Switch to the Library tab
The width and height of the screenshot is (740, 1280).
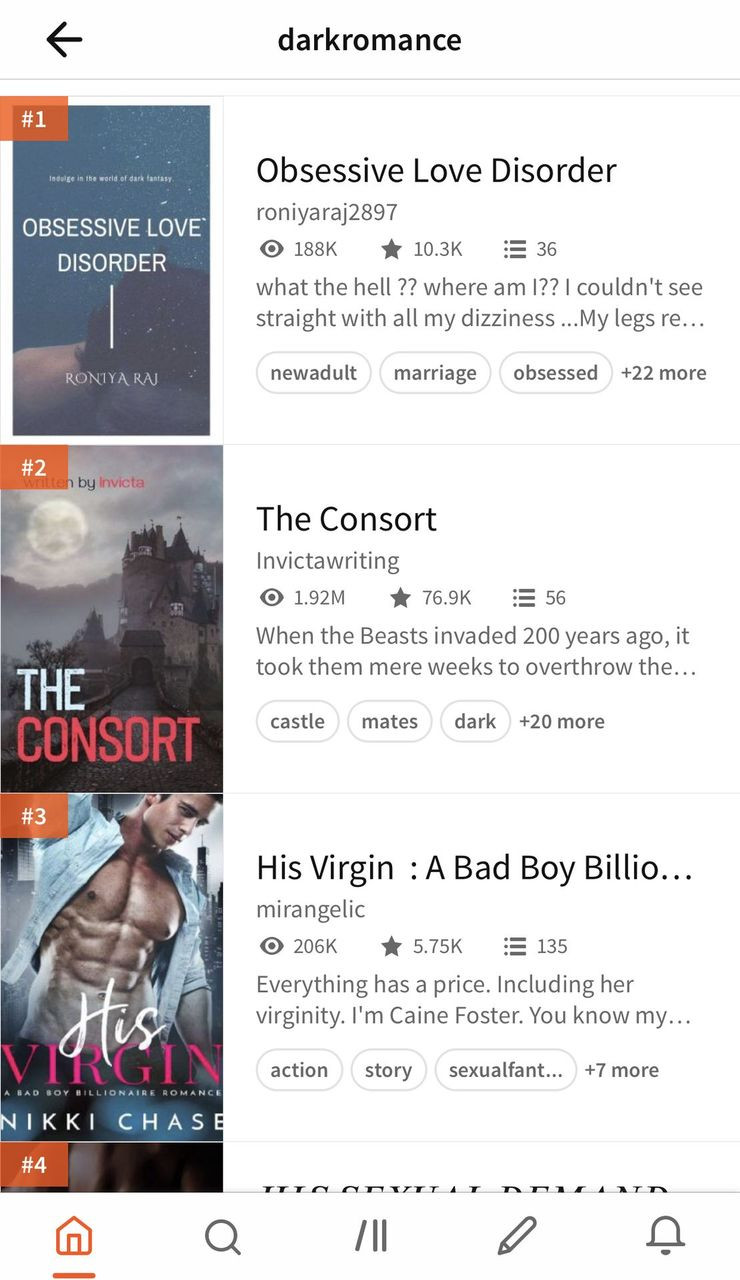coord(370,1238)
